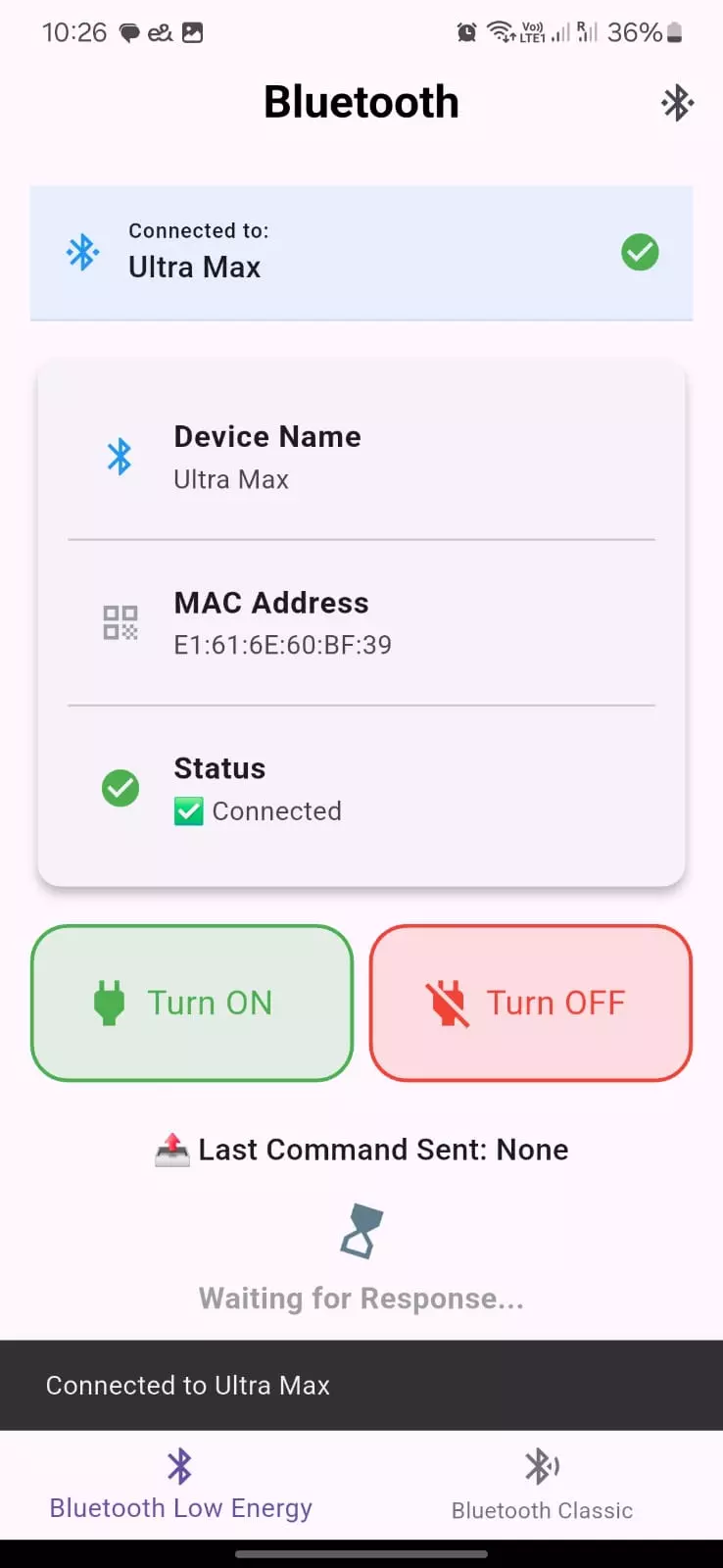Switch to the Bluetooth Classic tab
This screenshot has width=723, height=1568.
coord(541,1483)
